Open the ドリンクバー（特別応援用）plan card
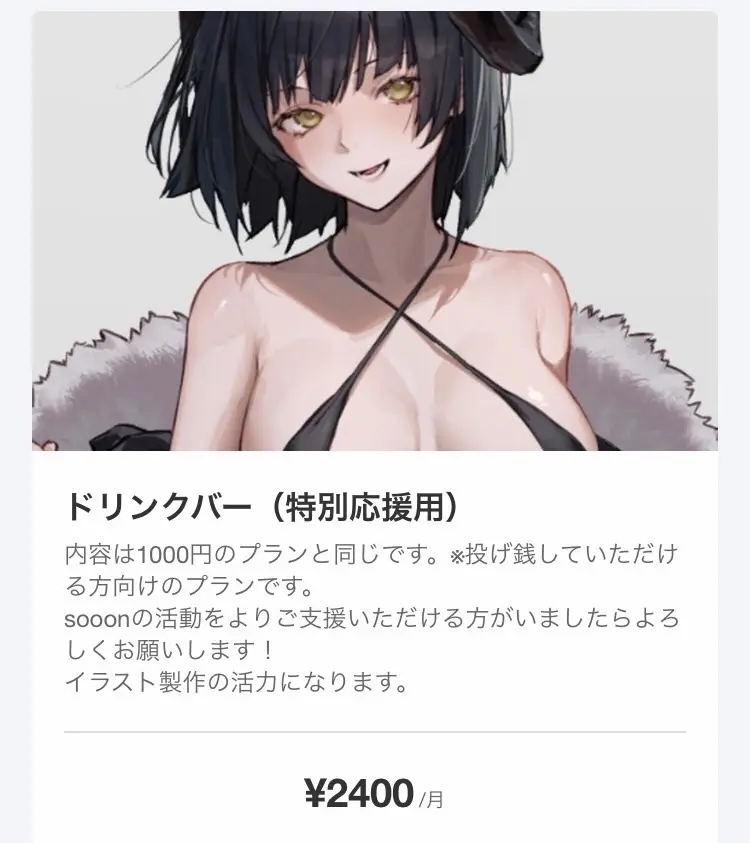The width and height of the screenshot is (750, 843). (262, 507)
